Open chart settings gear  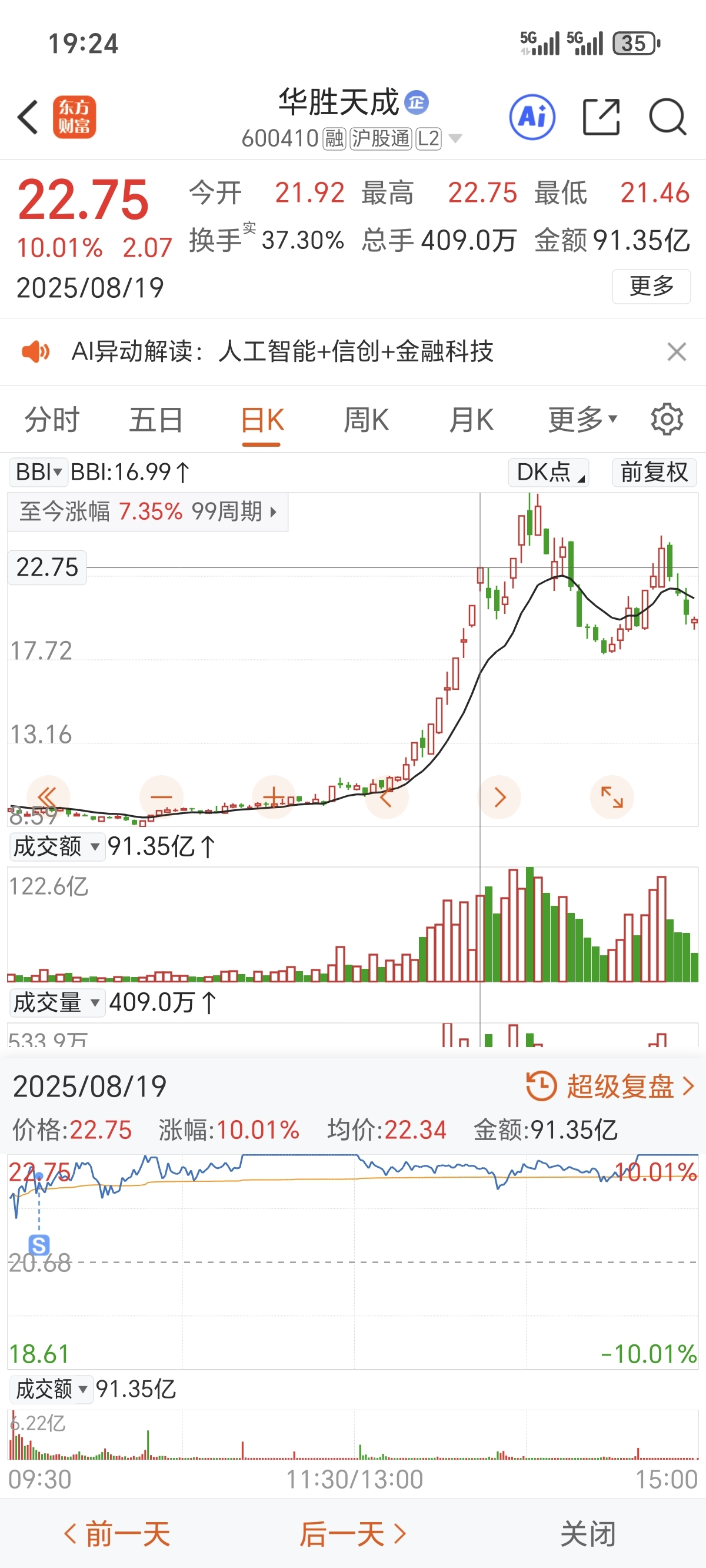click(667, 420)
